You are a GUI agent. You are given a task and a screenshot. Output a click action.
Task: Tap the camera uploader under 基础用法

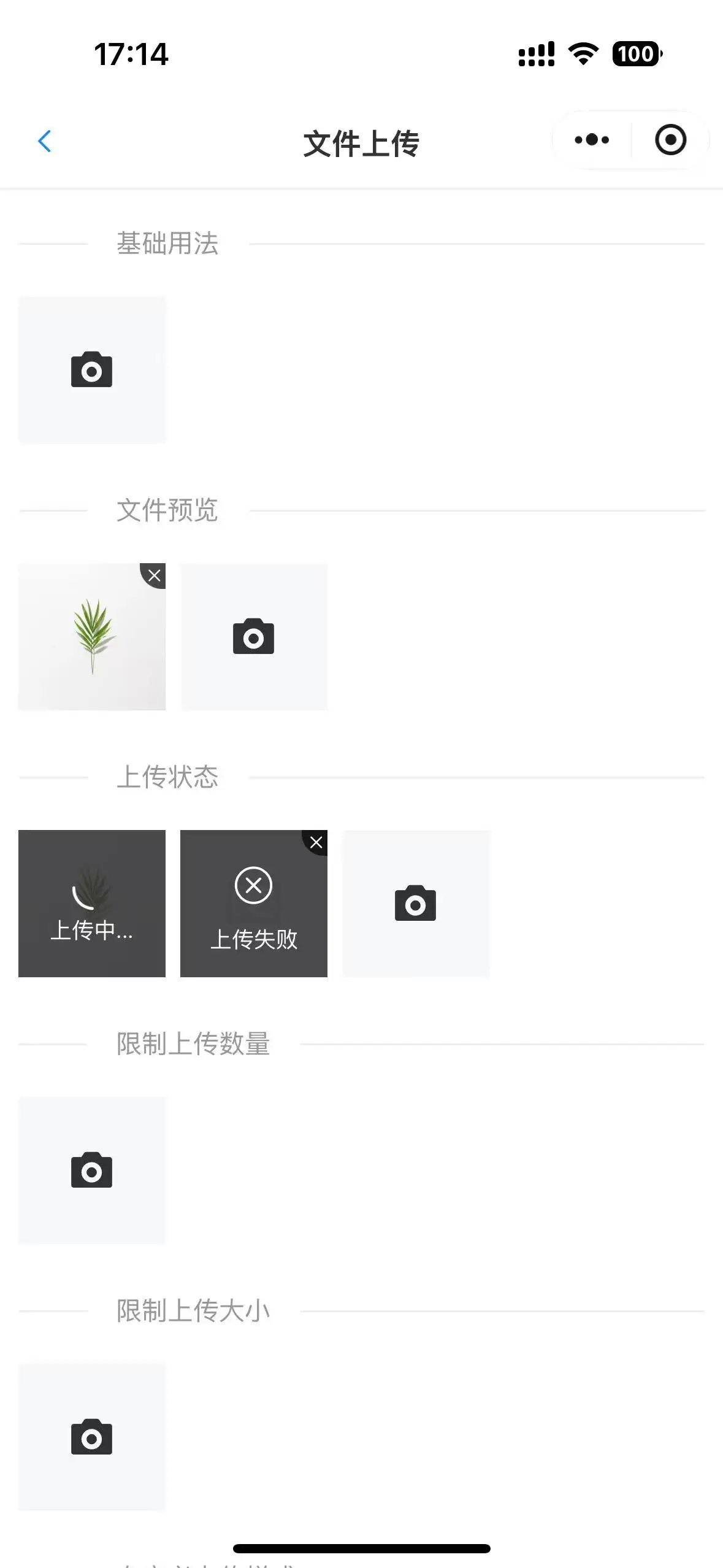tap(92, 370)
